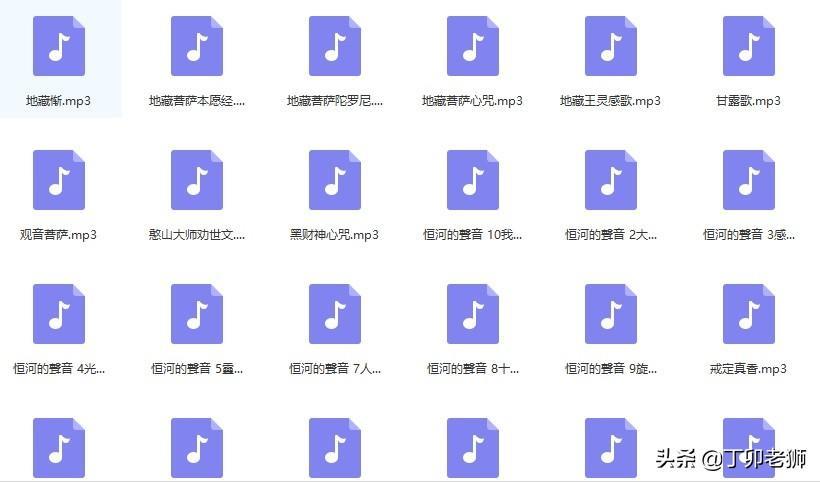Play 地藏菩萨心咒.mp3
This screenshot has width=820, height=483.
tap(473, 47)
